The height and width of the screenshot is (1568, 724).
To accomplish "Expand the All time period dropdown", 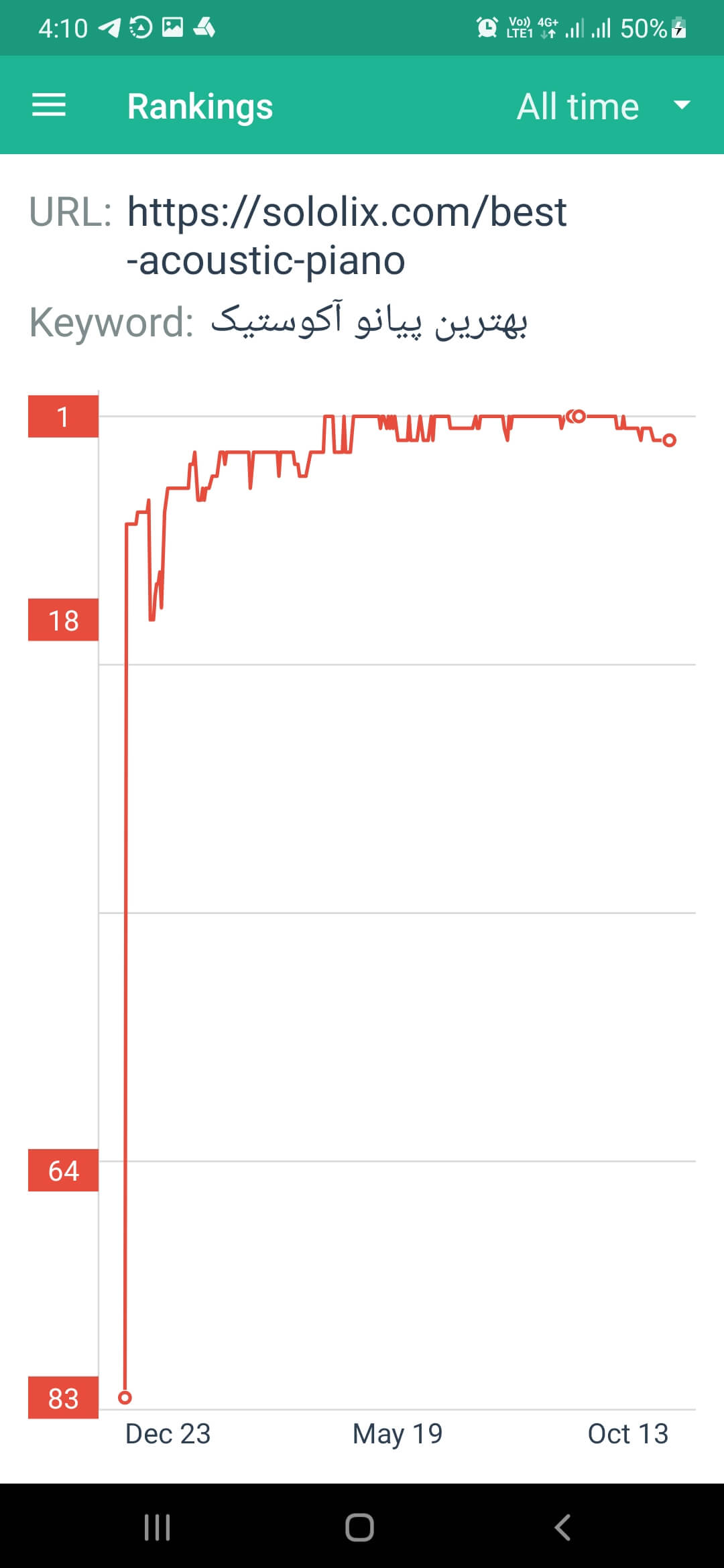I will 603,106.
